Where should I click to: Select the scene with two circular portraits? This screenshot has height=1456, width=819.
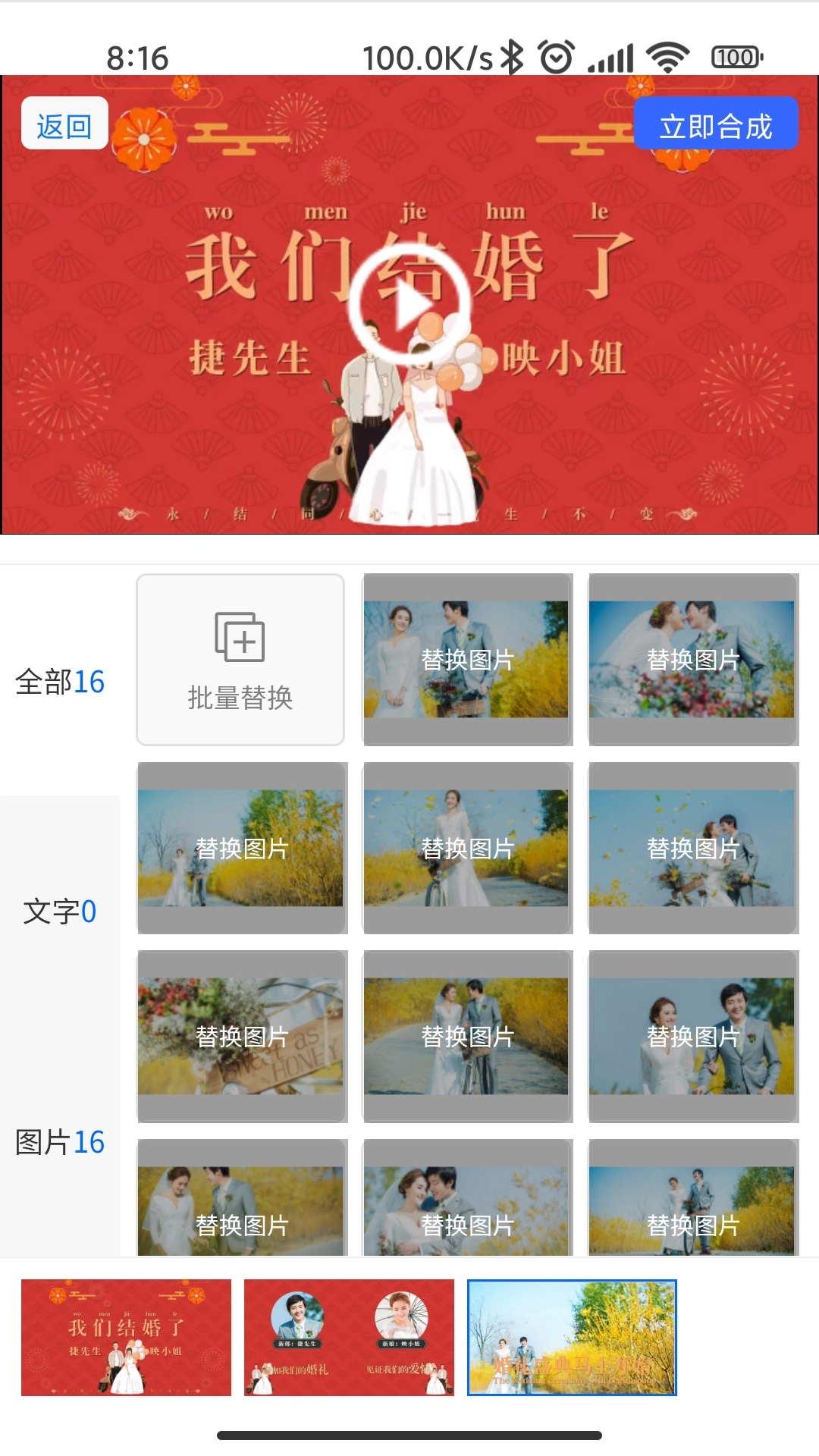(x=349, y=1338)
